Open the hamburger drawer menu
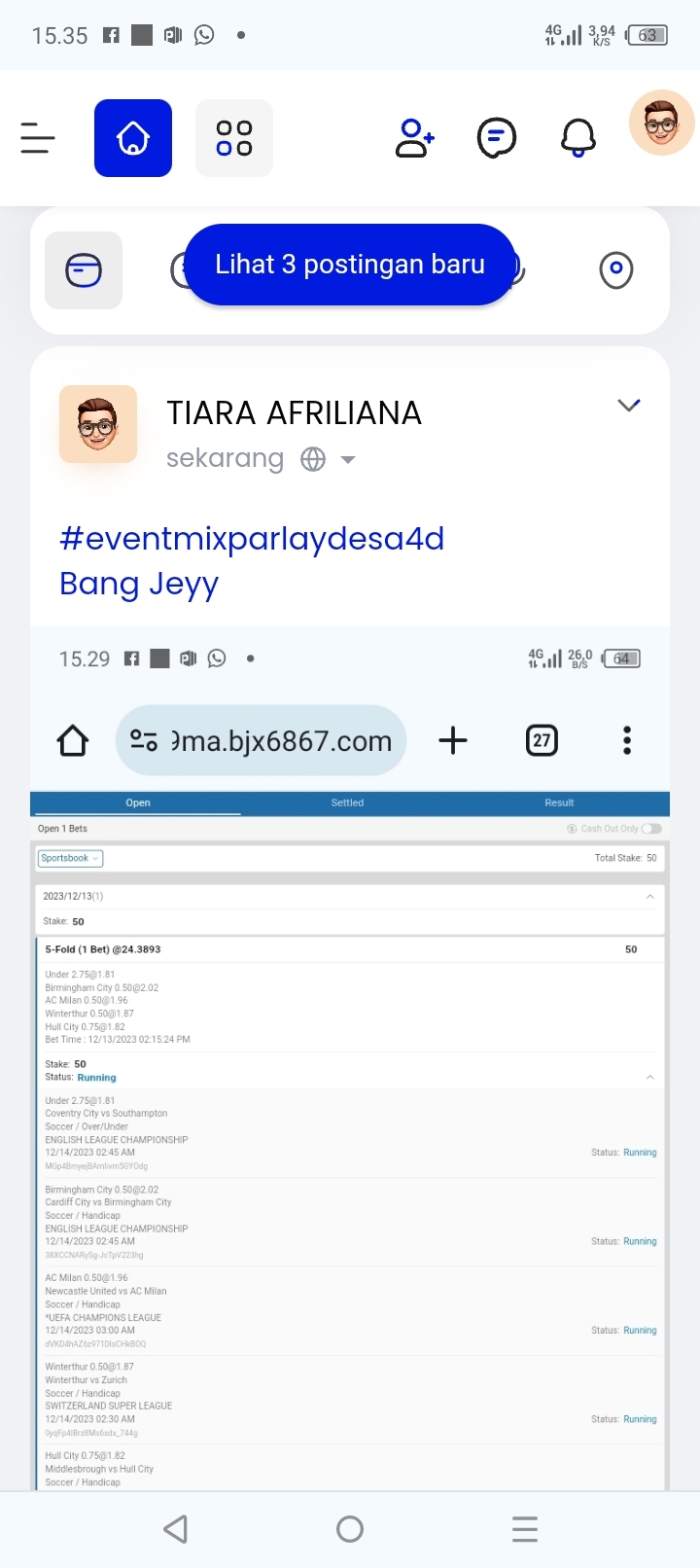 [x=38, y=138]
